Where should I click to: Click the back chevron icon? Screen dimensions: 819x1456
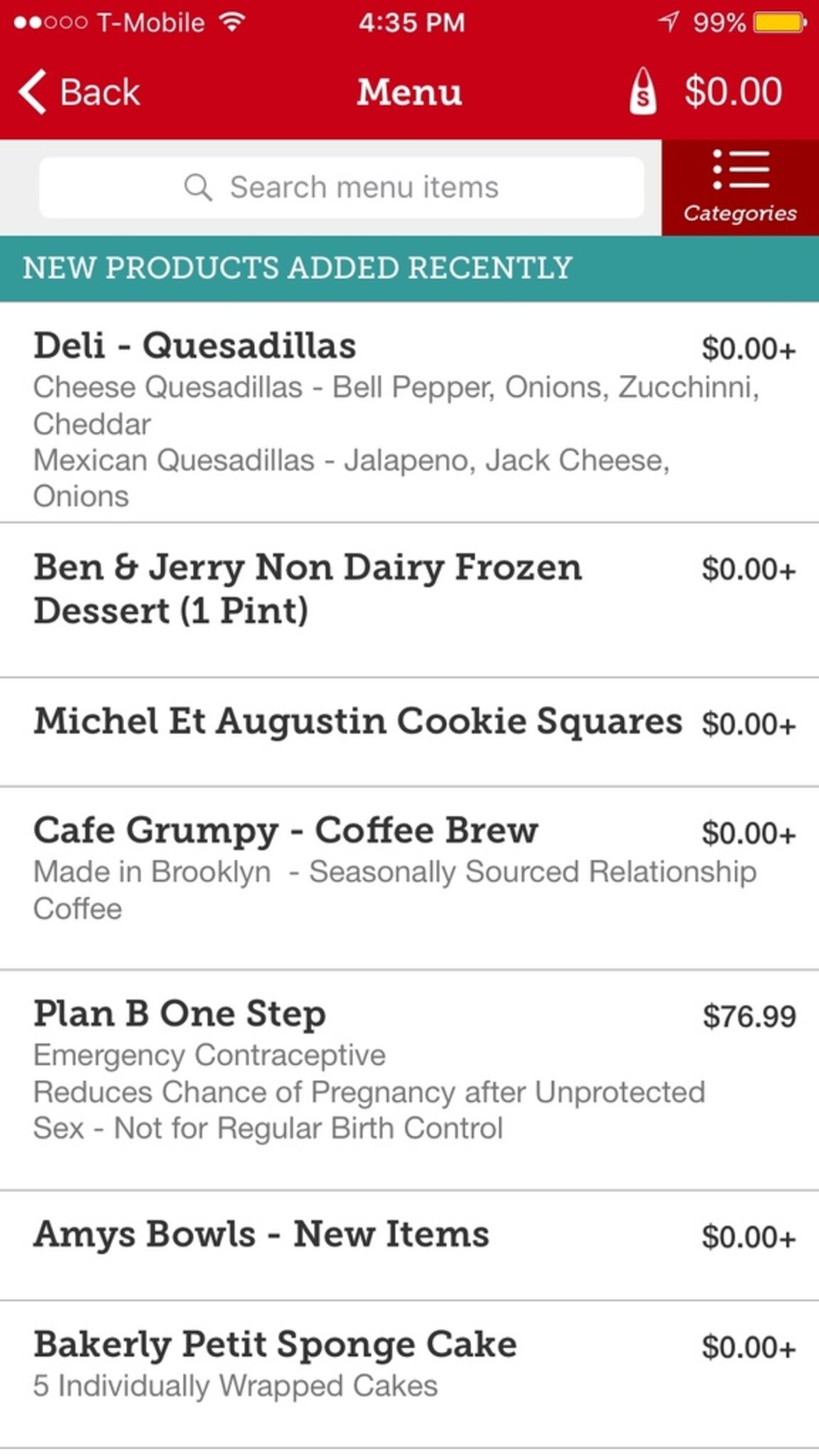point(31,90)
